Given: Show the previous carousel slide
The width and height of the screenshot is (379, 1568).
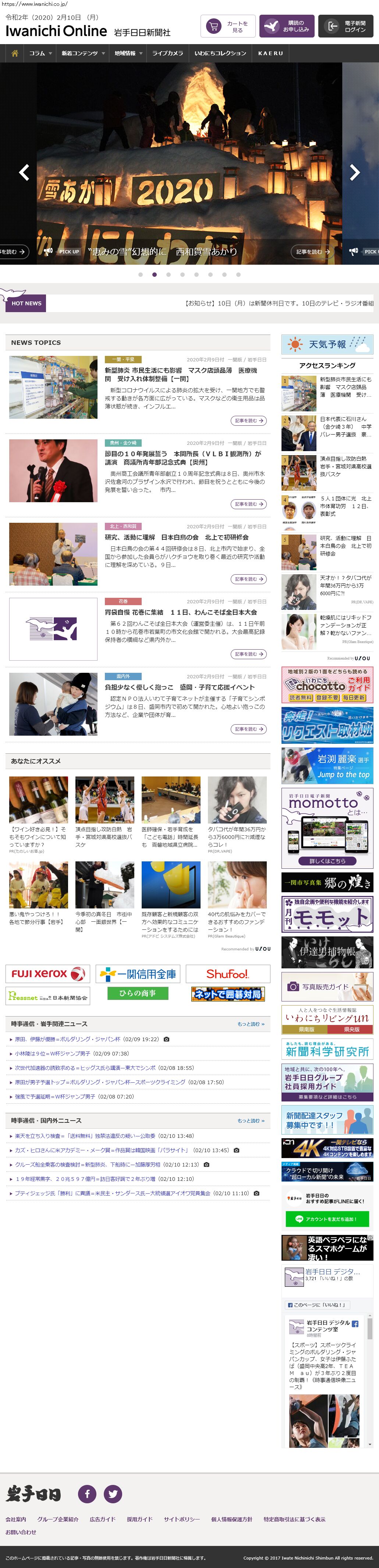Looking at the screenshot, I should tap(24, 173).
